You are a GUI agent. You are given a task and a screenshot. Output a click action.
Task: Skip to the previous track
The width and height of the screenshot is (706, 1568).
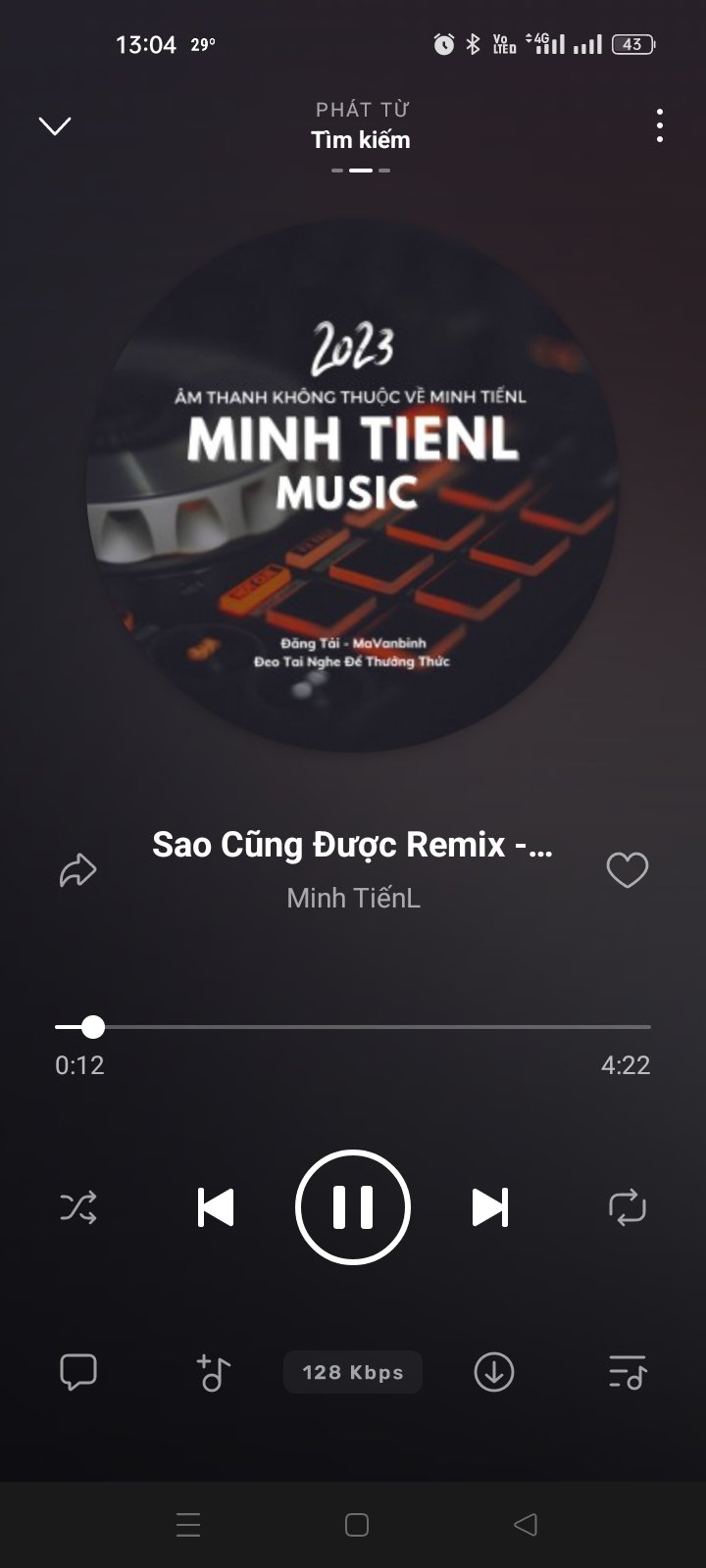[216, 1207]
